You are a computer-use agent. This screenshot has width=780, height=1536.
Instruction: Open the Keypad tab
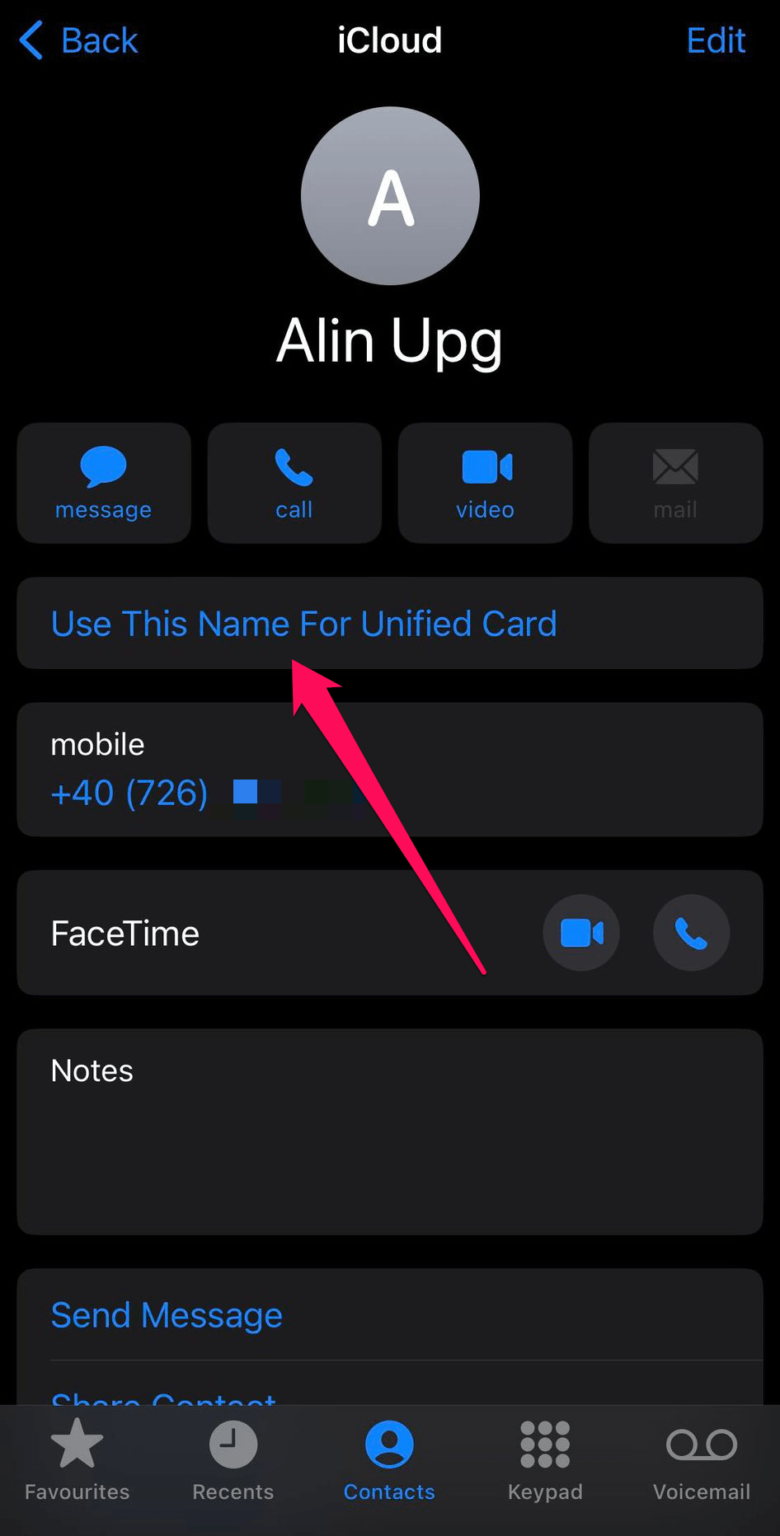coord(545,1461)
